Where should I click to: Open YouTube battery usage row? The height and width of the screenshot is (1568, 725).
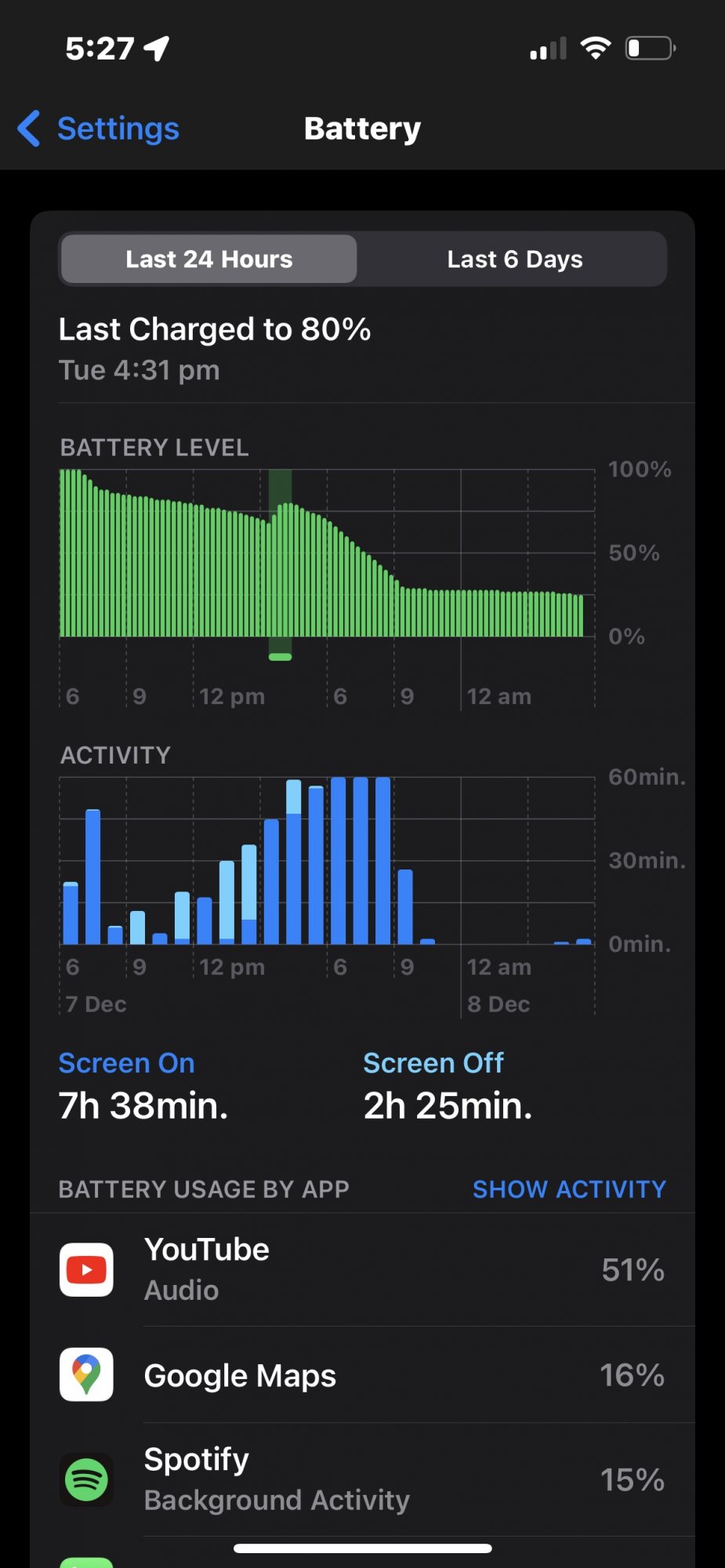pos(362,1269)
